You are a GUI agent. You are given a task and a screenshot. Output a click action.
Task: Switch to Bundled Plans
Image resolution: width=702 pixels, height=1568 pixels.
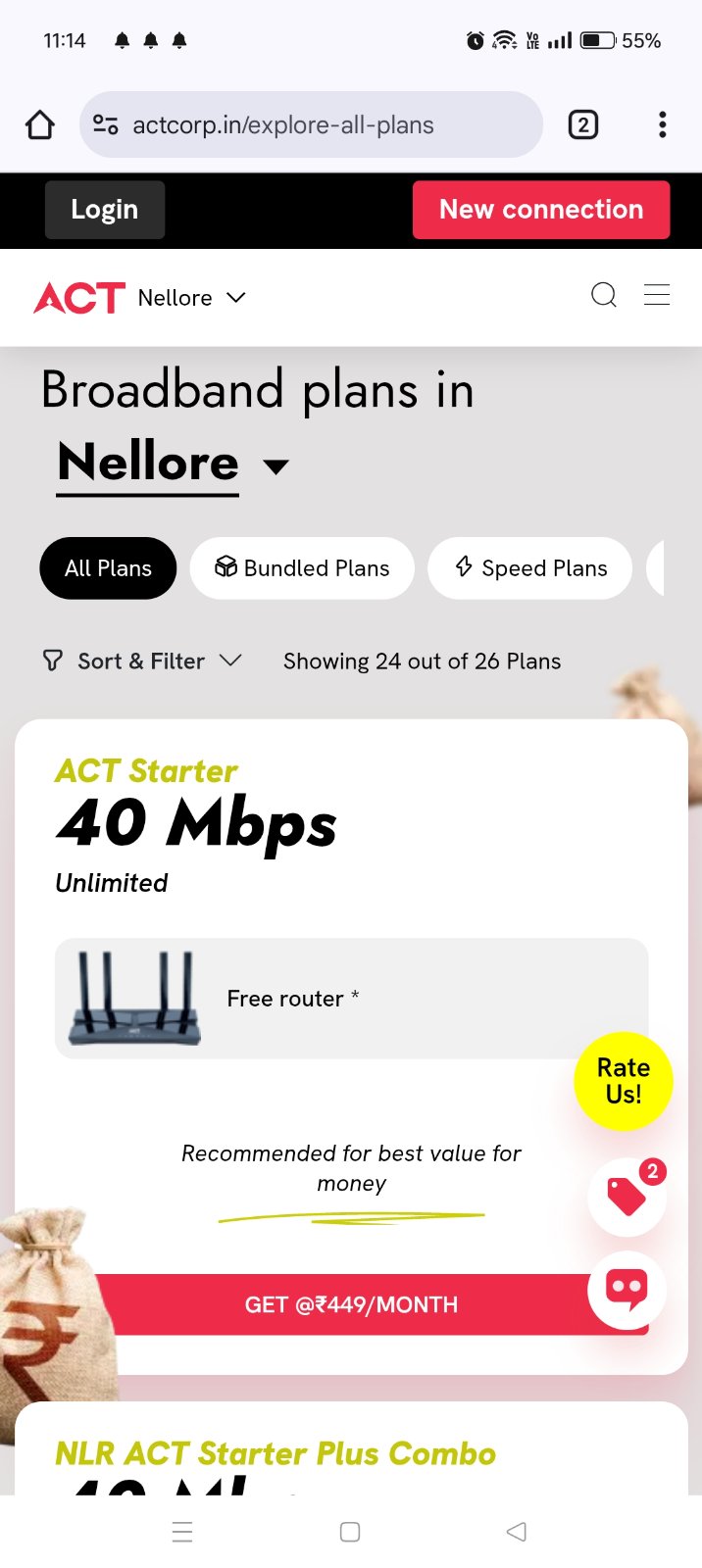click(302, 568)
